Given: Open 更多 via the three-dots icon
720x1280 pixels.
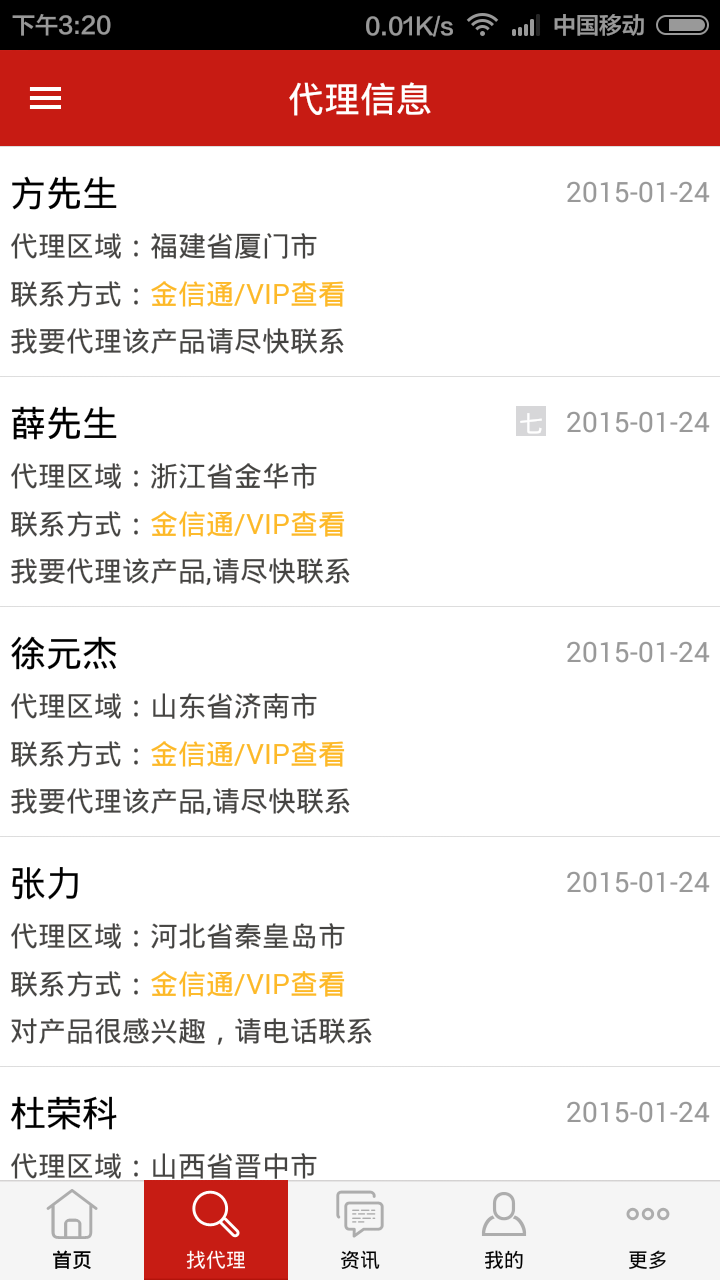Looking at the screenshot, I should click(648, 1215).
